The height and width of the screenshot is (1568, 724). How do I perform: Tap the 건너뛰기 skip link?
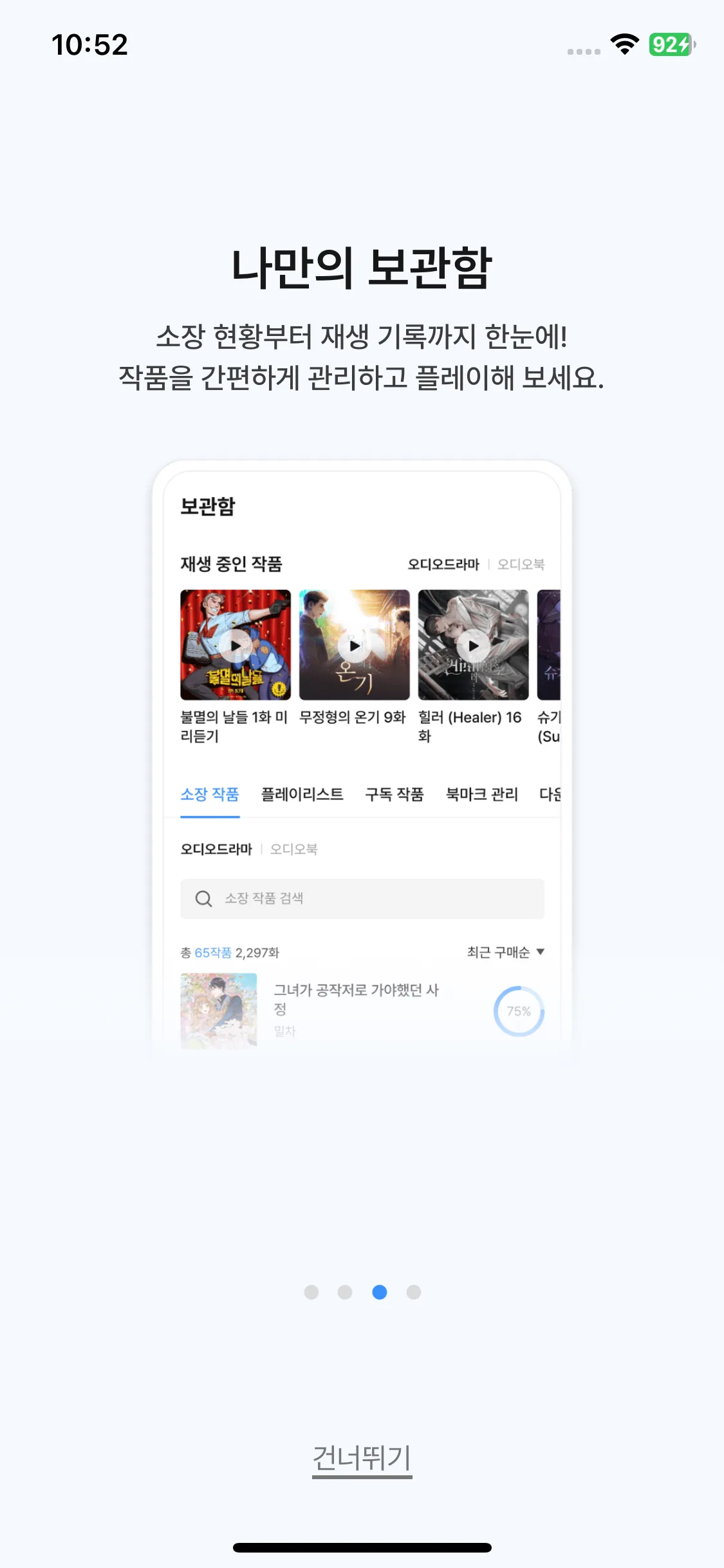click(x=362, y=1458)
